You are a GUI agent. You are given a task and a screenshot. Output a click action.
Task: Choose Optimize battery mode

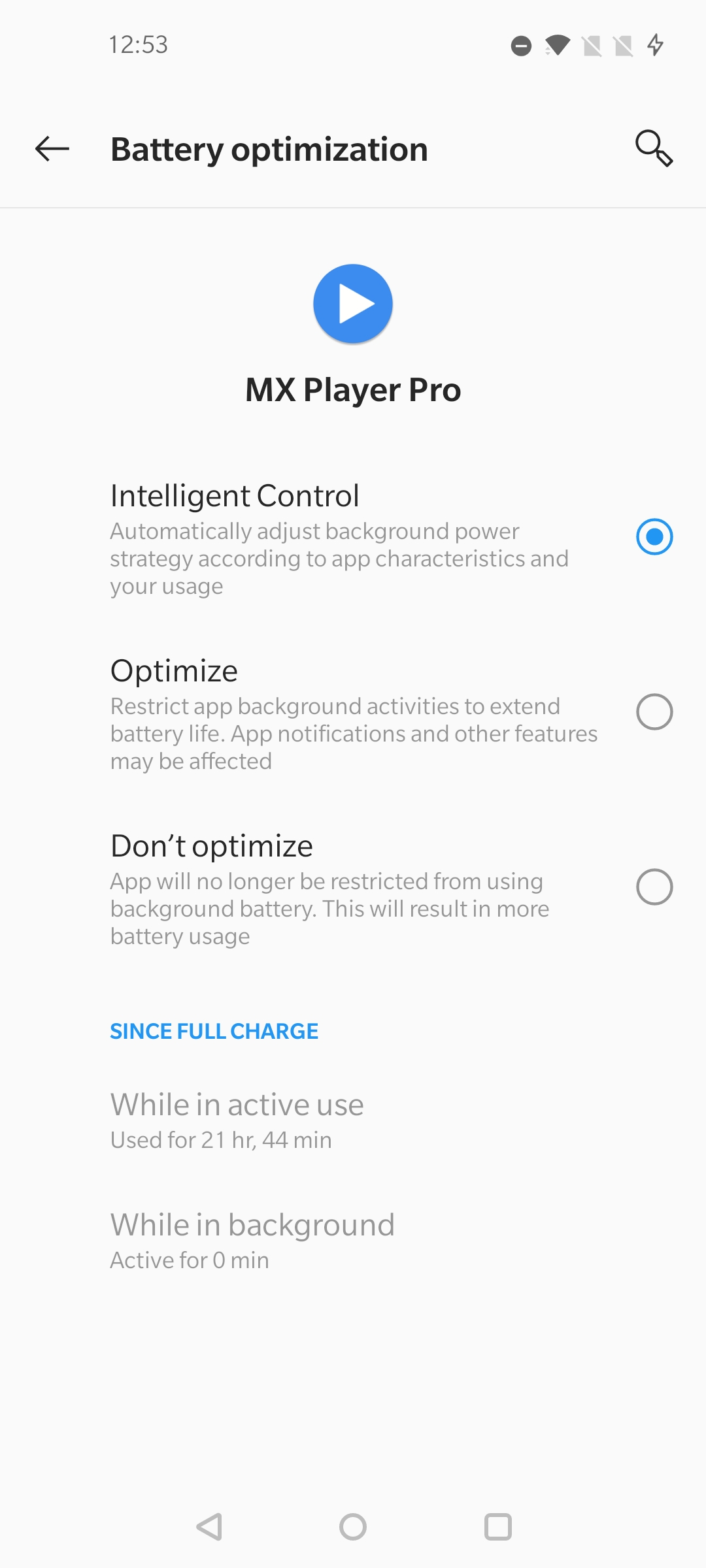[x=353, y=713]
